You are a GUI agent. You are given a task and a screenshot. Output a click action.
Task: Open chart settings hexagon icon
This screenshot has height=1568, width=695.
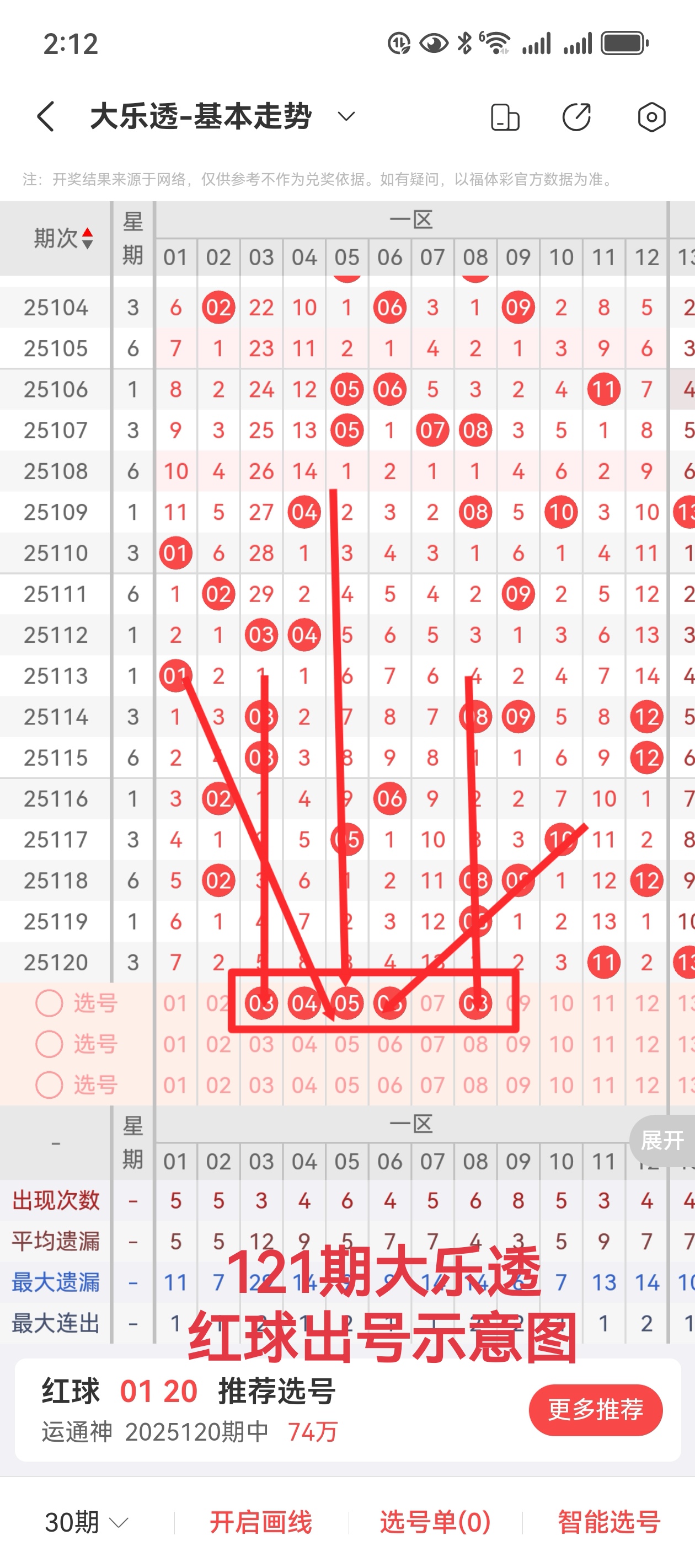point(651,117)
